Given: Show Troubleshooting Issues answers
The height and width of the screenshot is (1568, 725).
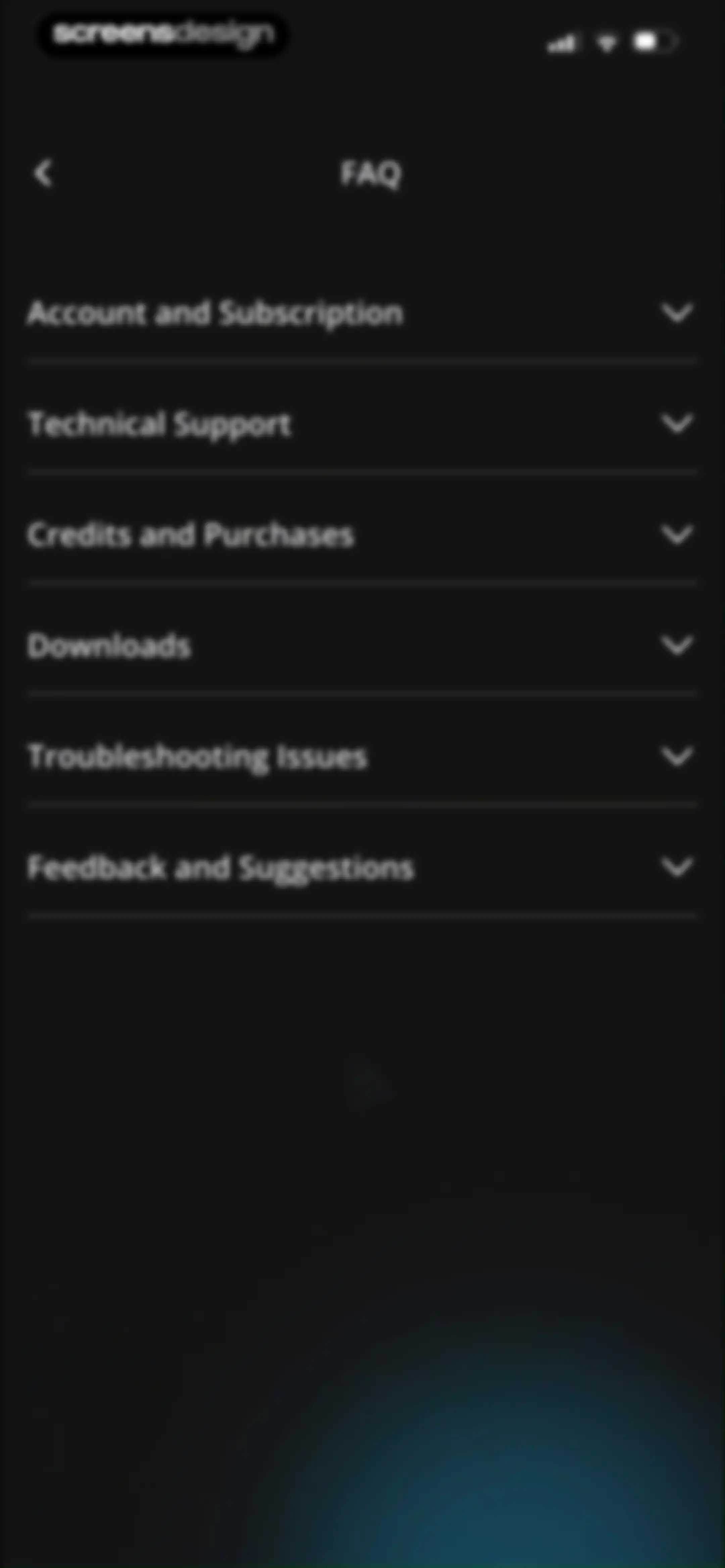Looking at the screenshot, I should tap(362, 756).
